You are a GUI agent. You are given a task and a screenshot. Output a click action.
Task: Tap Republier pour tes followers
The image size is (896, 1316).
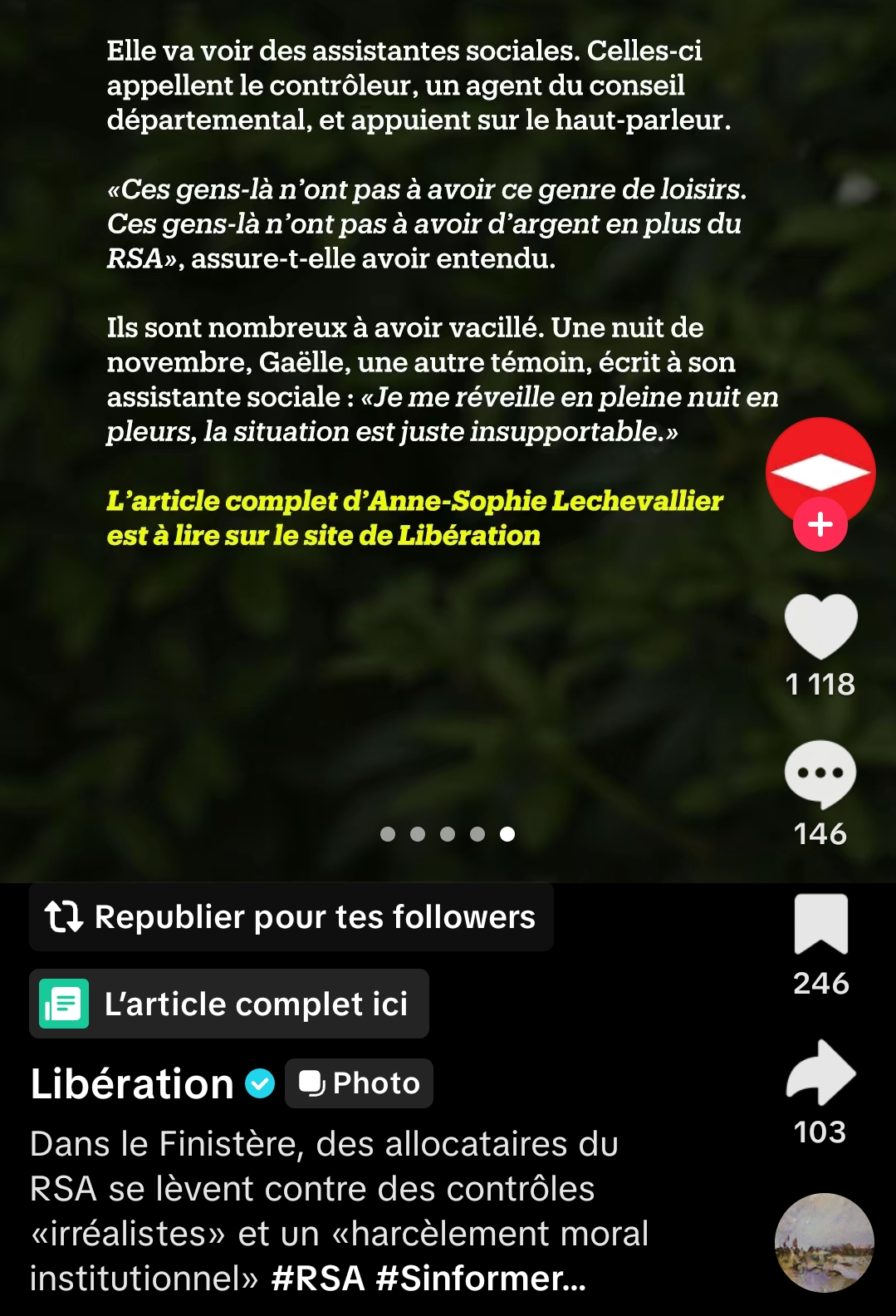coord(291,917)
